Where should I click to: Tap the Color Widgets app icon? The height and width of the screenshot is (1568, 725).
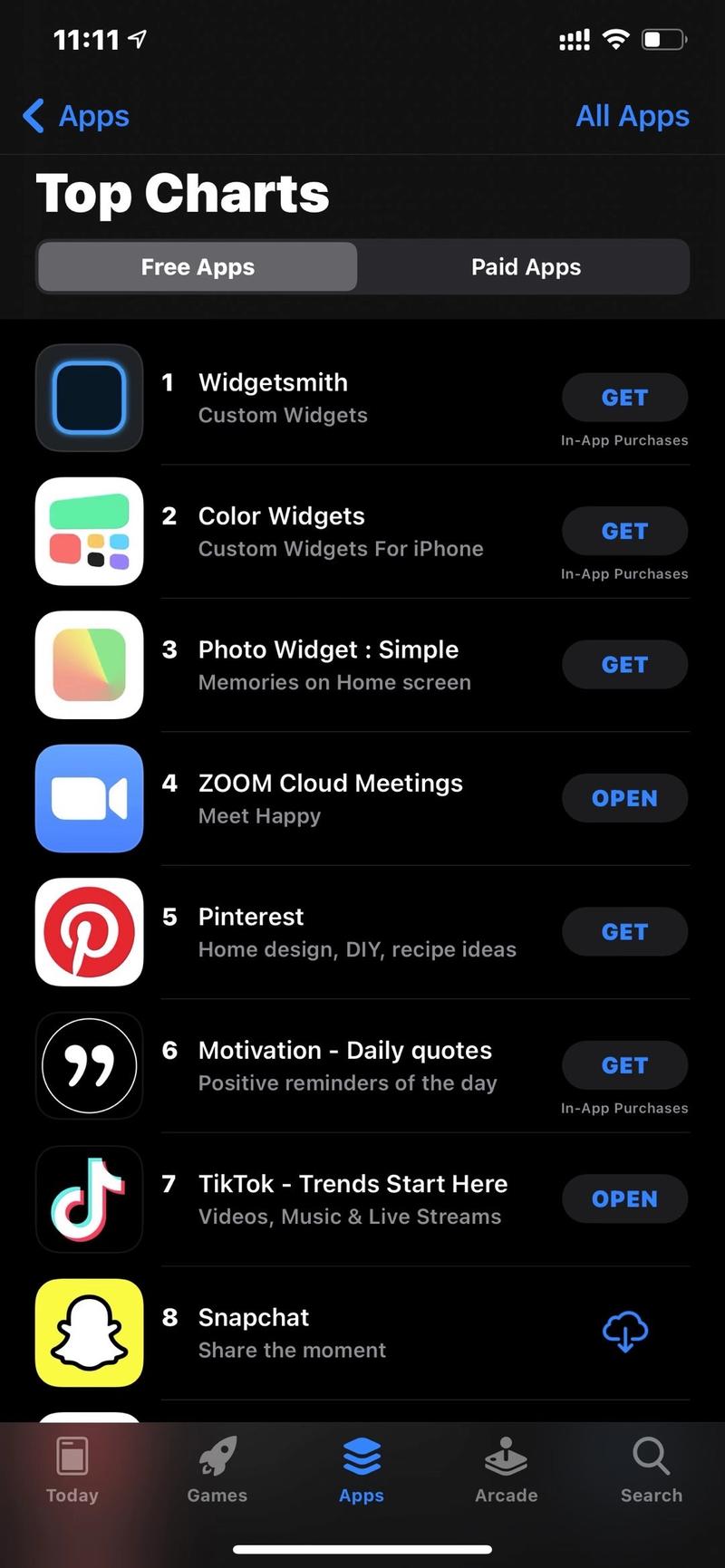tap(88, 532)
